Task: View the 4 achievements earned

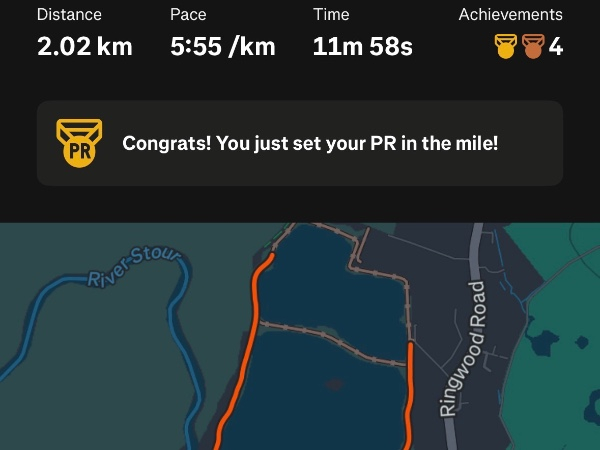Action: 527,46
